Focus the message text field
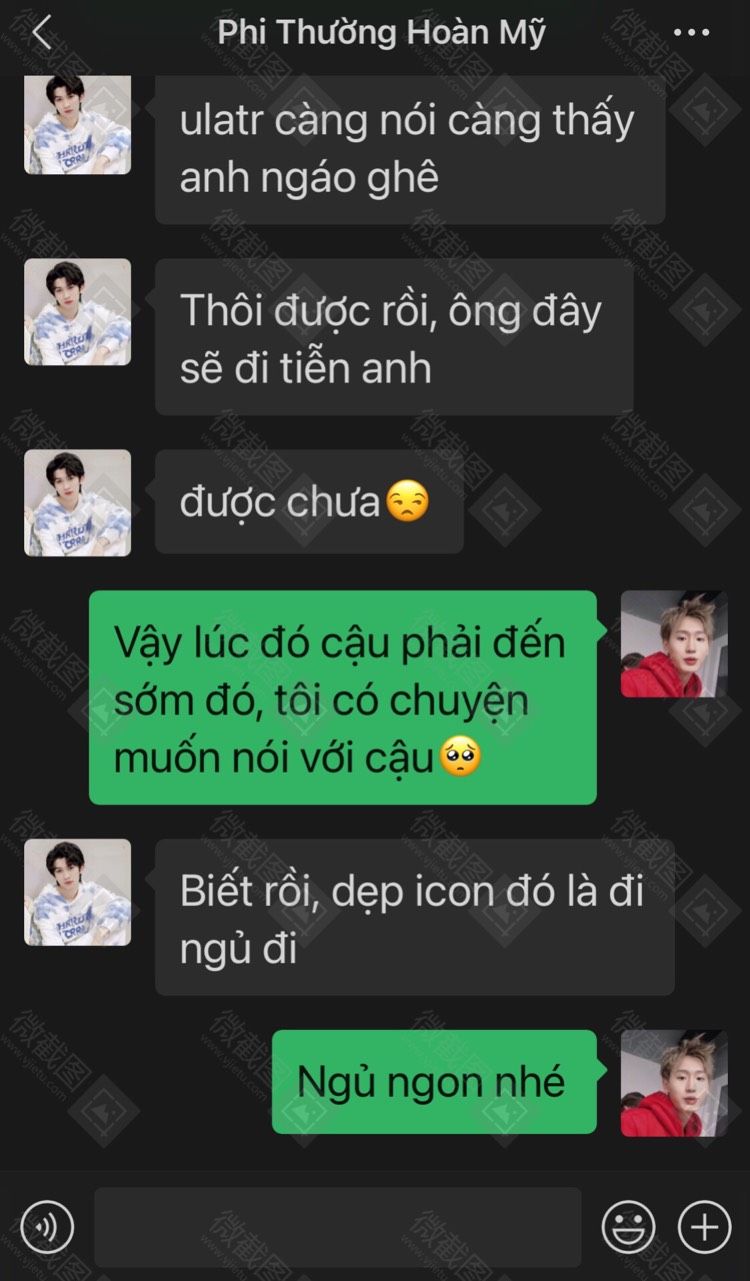This screenshot has height=1281, width=750. [337, 1227]
